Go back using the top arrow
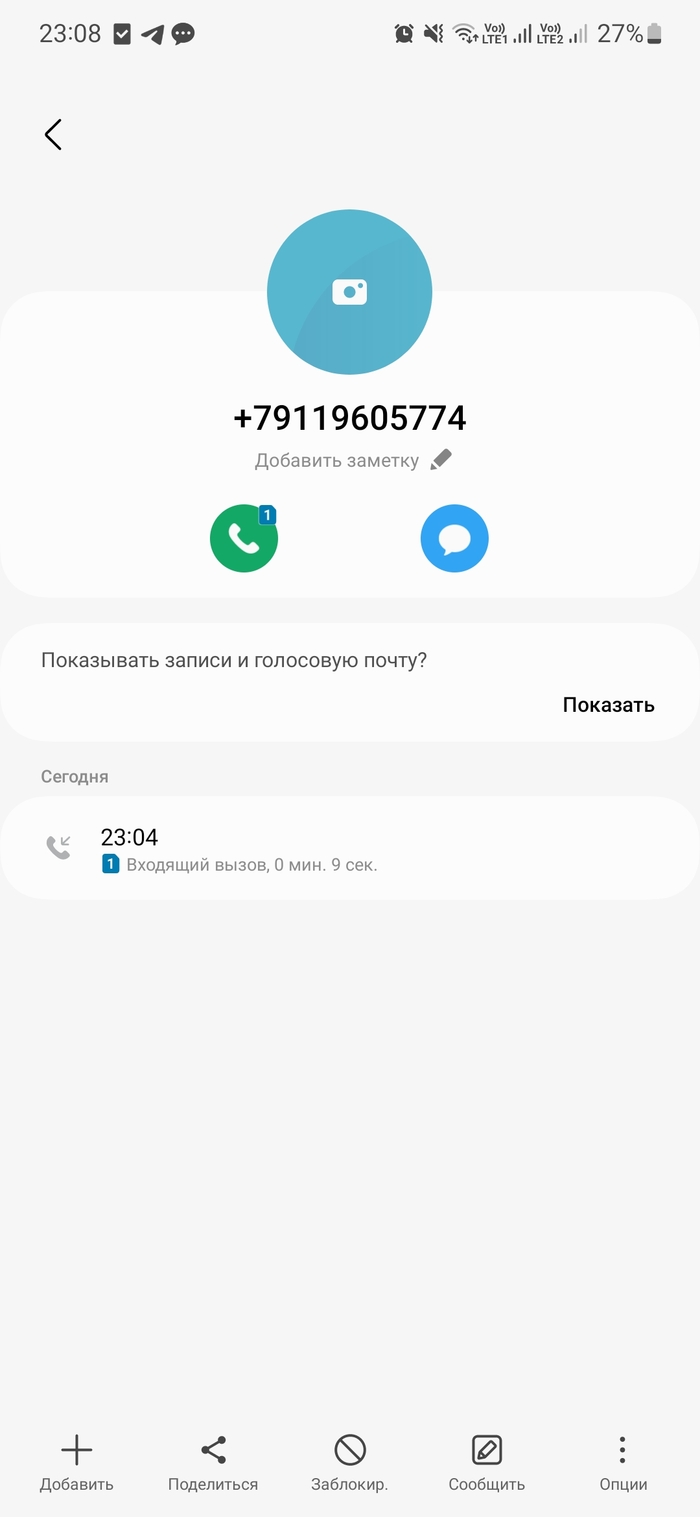This screenshot has width=700, height=1517. pyautogui.click(x=53, y=134)
